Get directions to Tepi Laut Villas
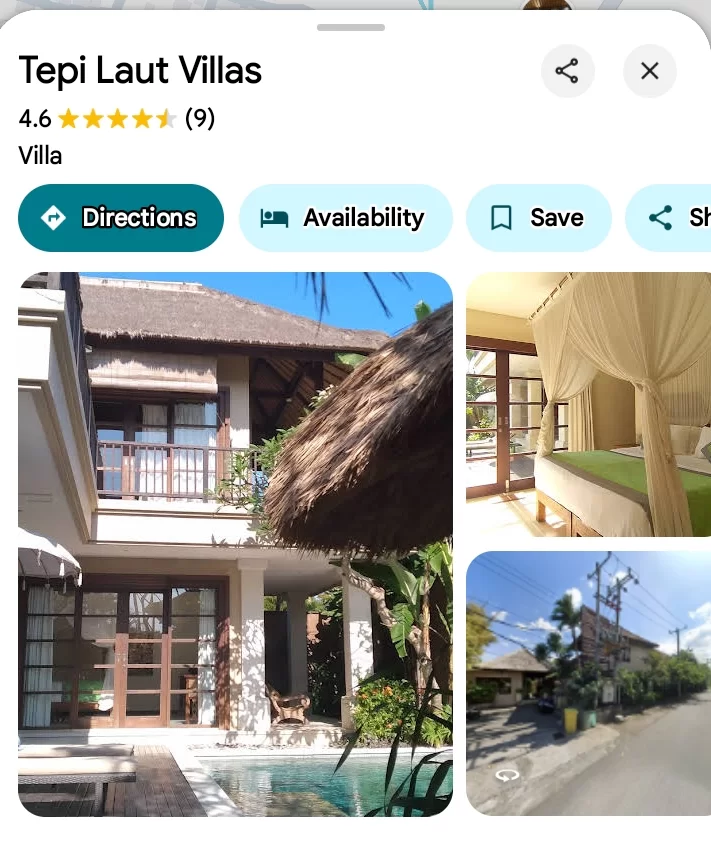 (121, 218)
